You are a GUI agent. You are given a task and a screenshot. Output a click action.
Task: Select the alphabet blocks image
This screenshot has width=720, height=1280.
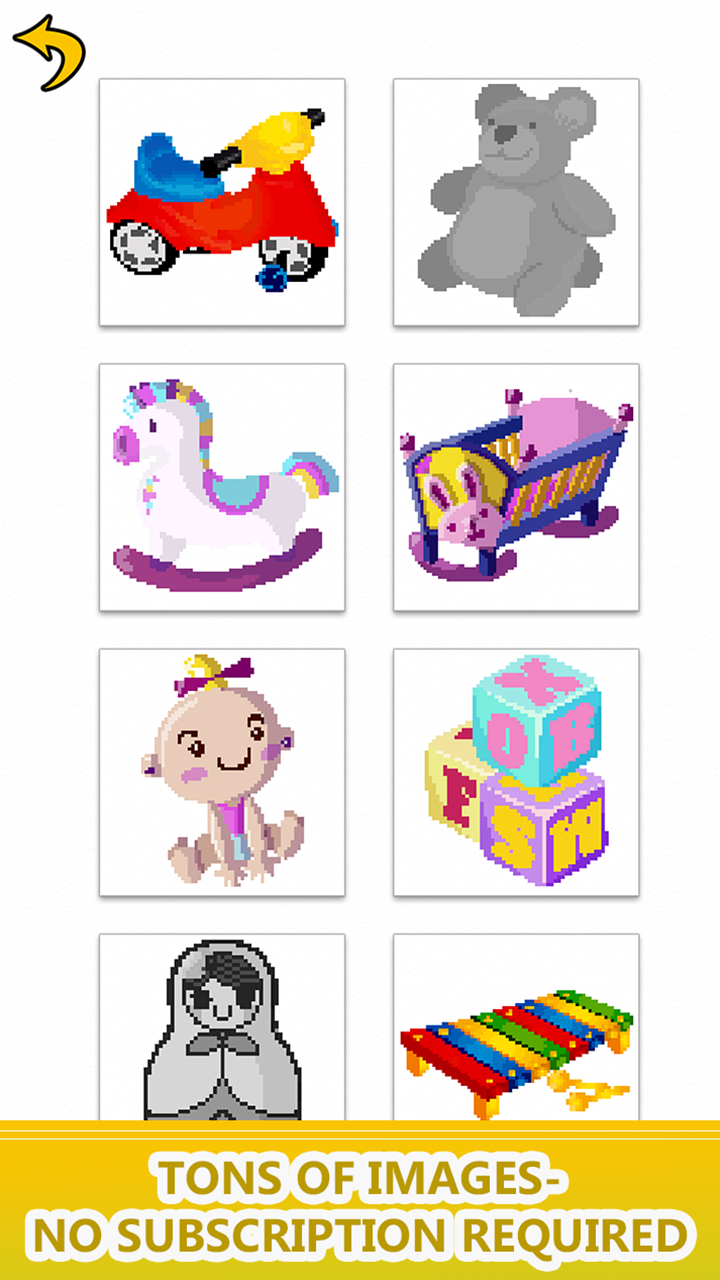(x=516, y=772)
